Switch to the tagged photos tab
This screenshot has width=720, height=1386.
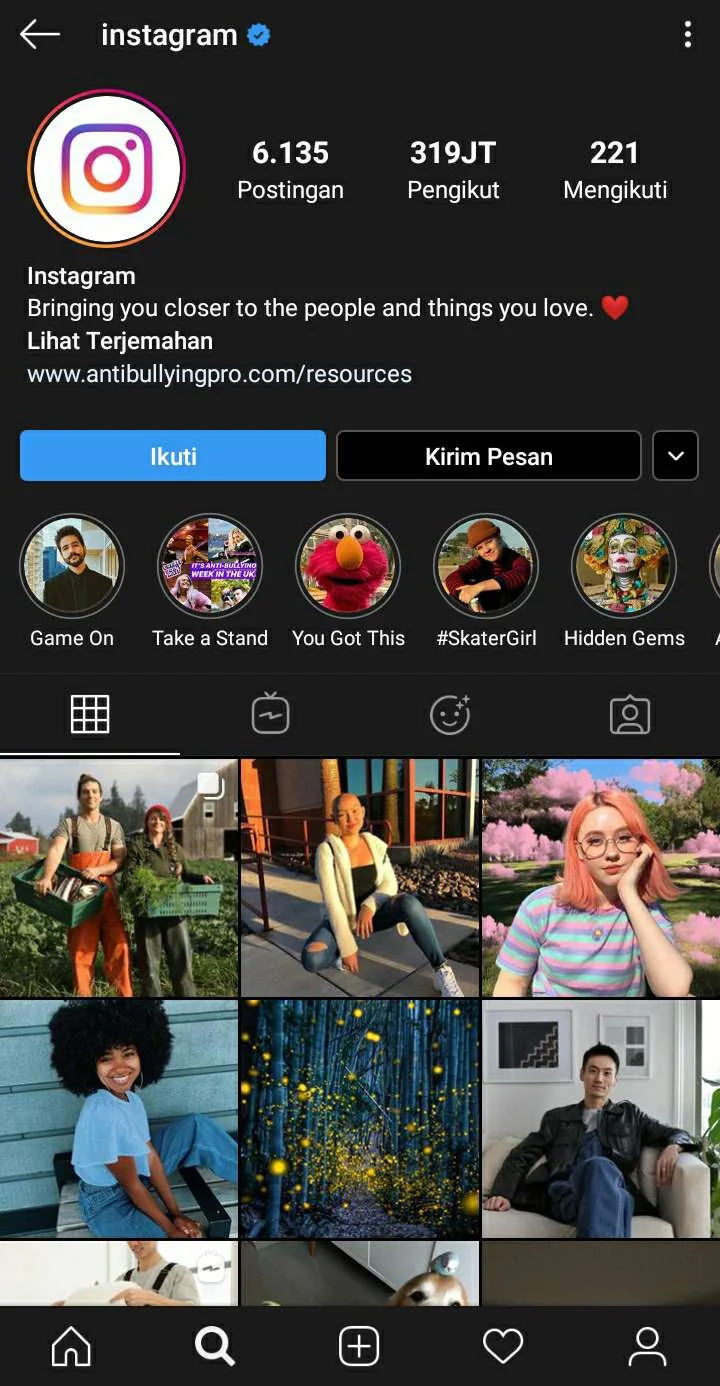coord(630,715)
